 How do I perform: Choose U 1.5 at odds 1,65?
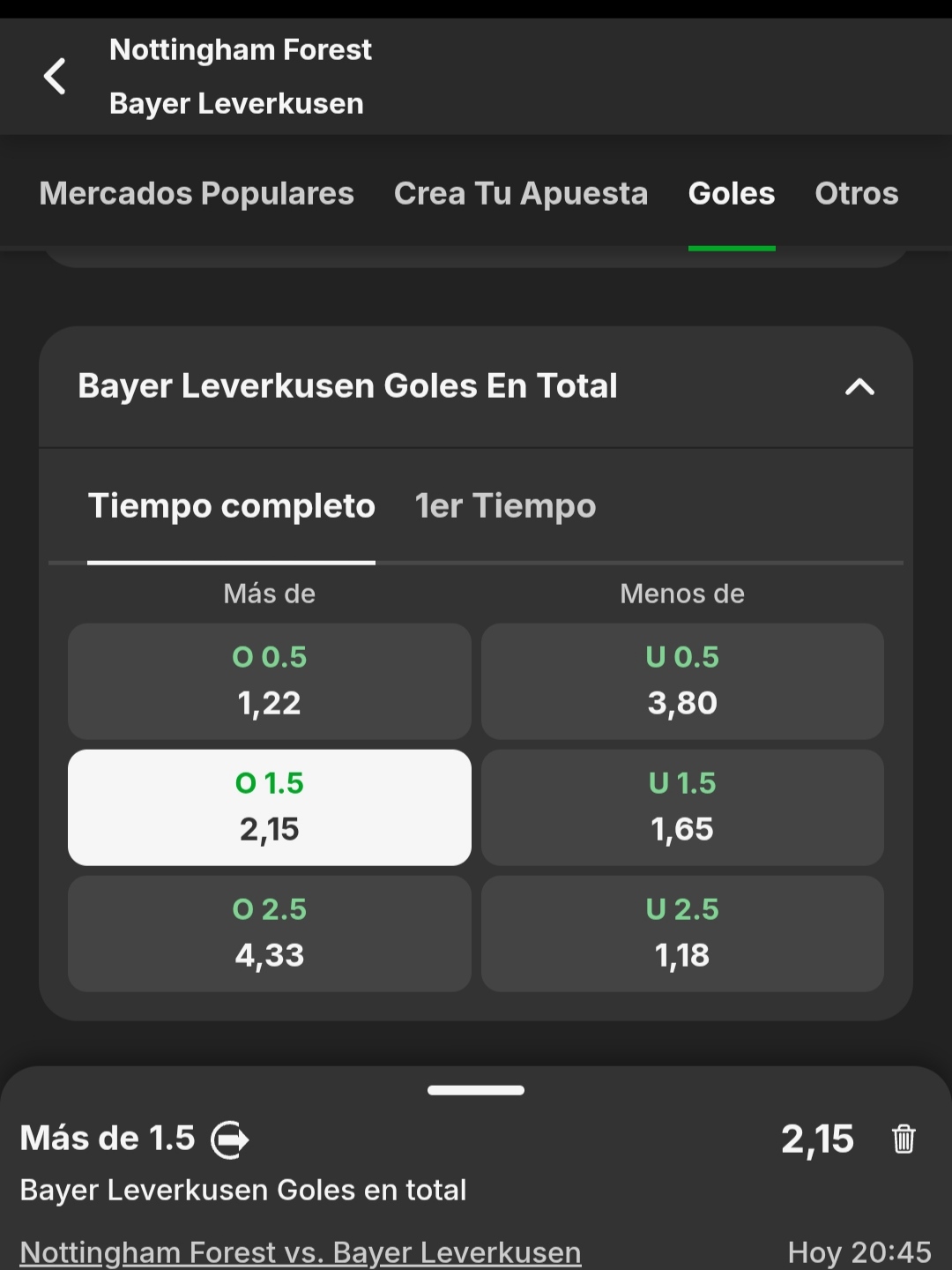pyautogui.click(x=682, y=807)
